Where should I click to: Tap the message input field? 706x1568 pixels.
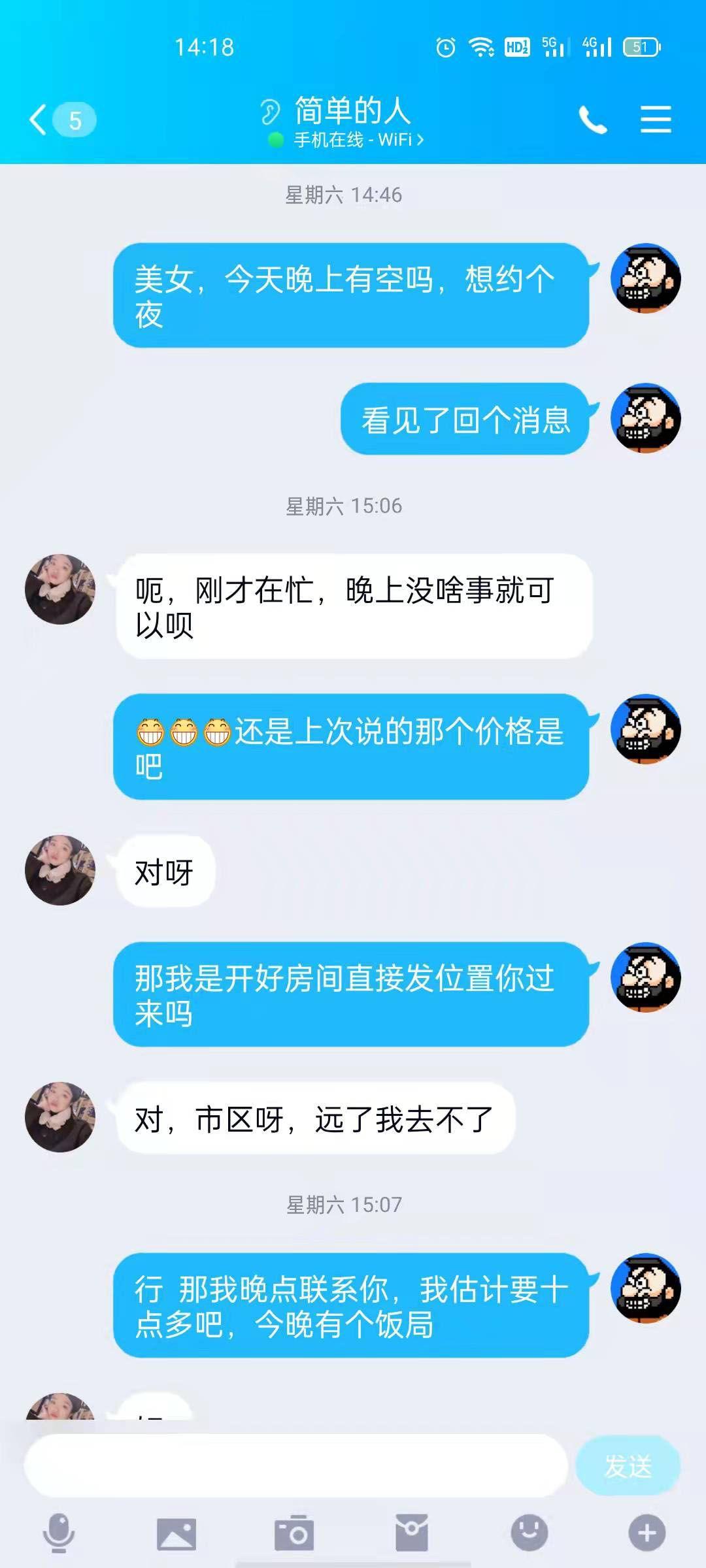[295, 1466]
